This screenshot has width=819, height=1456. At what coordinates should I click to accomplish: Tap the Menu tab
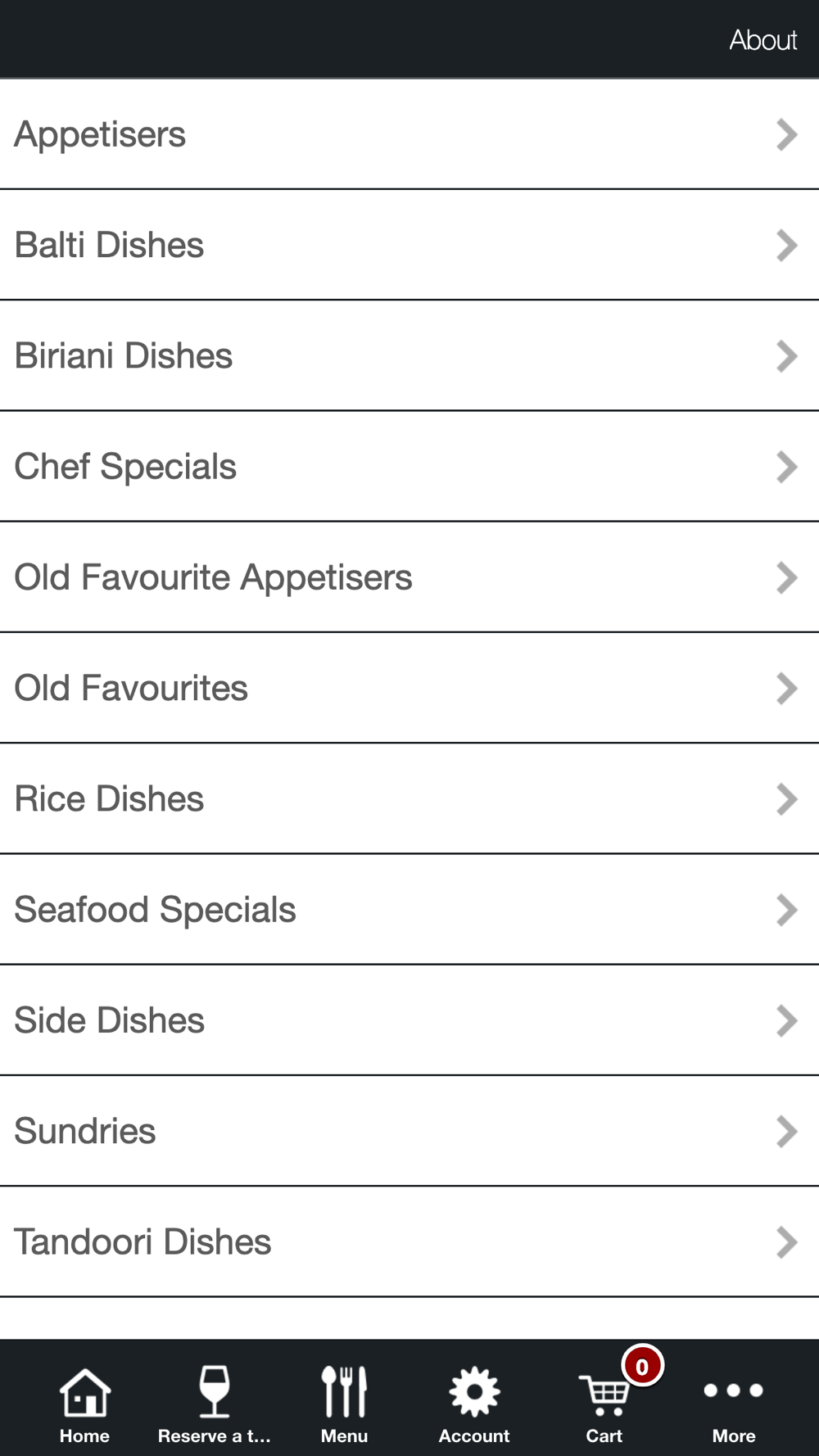pos(344,1404)
